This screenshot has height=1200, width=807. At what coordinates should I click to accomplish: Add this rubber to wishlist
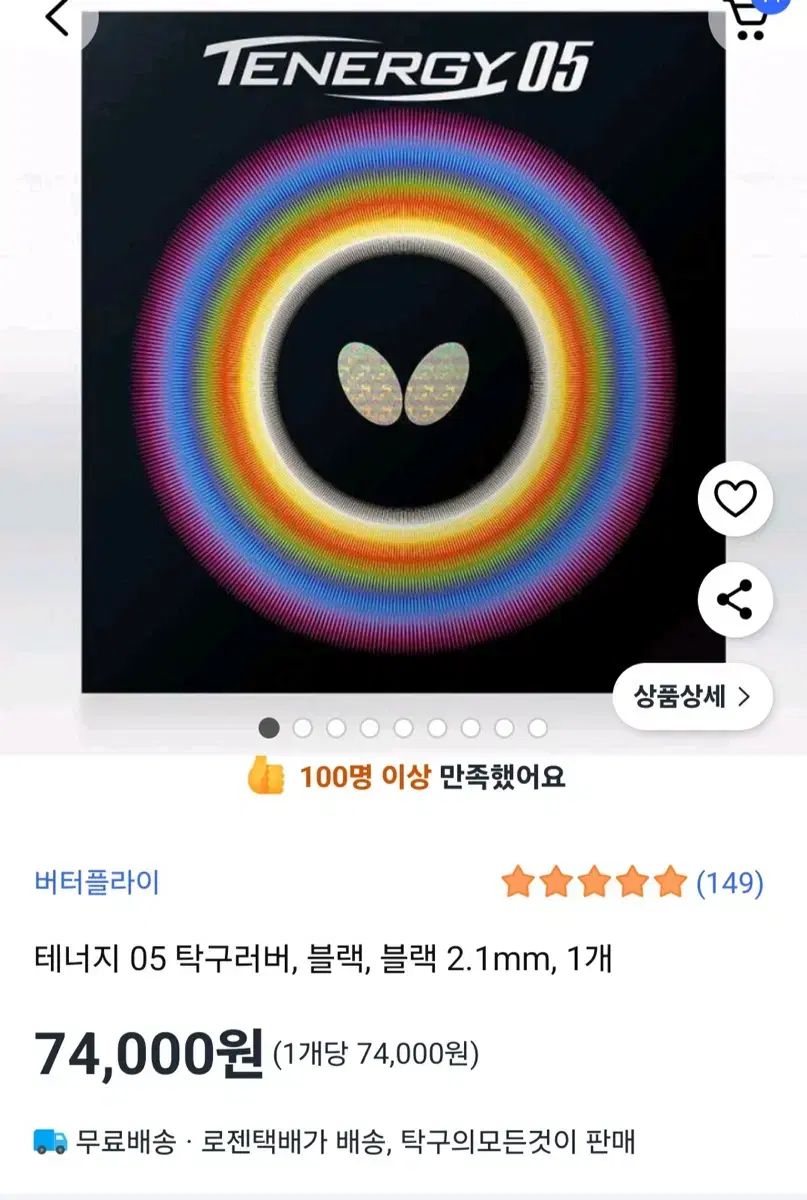click(x=735, y=498)
